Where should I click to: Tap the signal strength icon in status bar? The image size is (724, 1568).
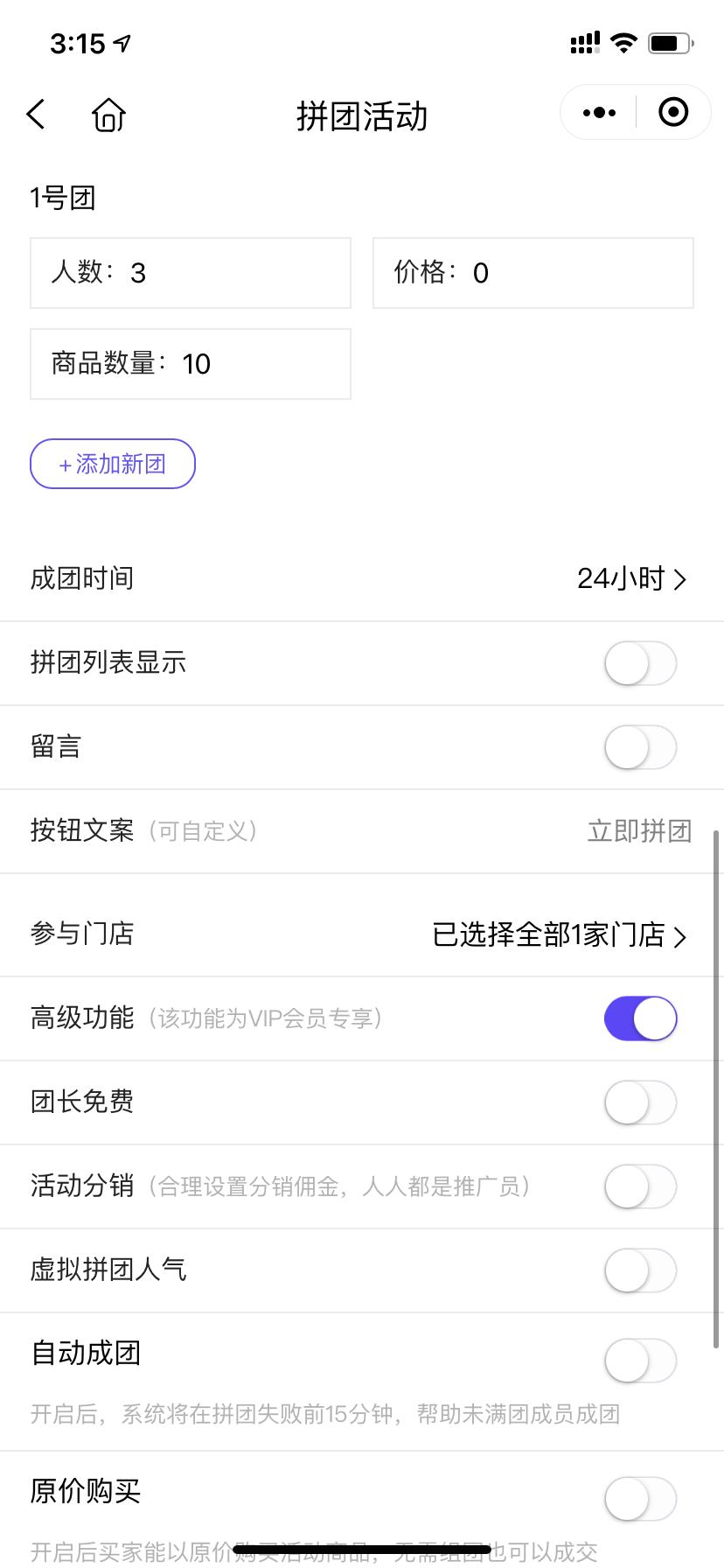pos(584,42)
